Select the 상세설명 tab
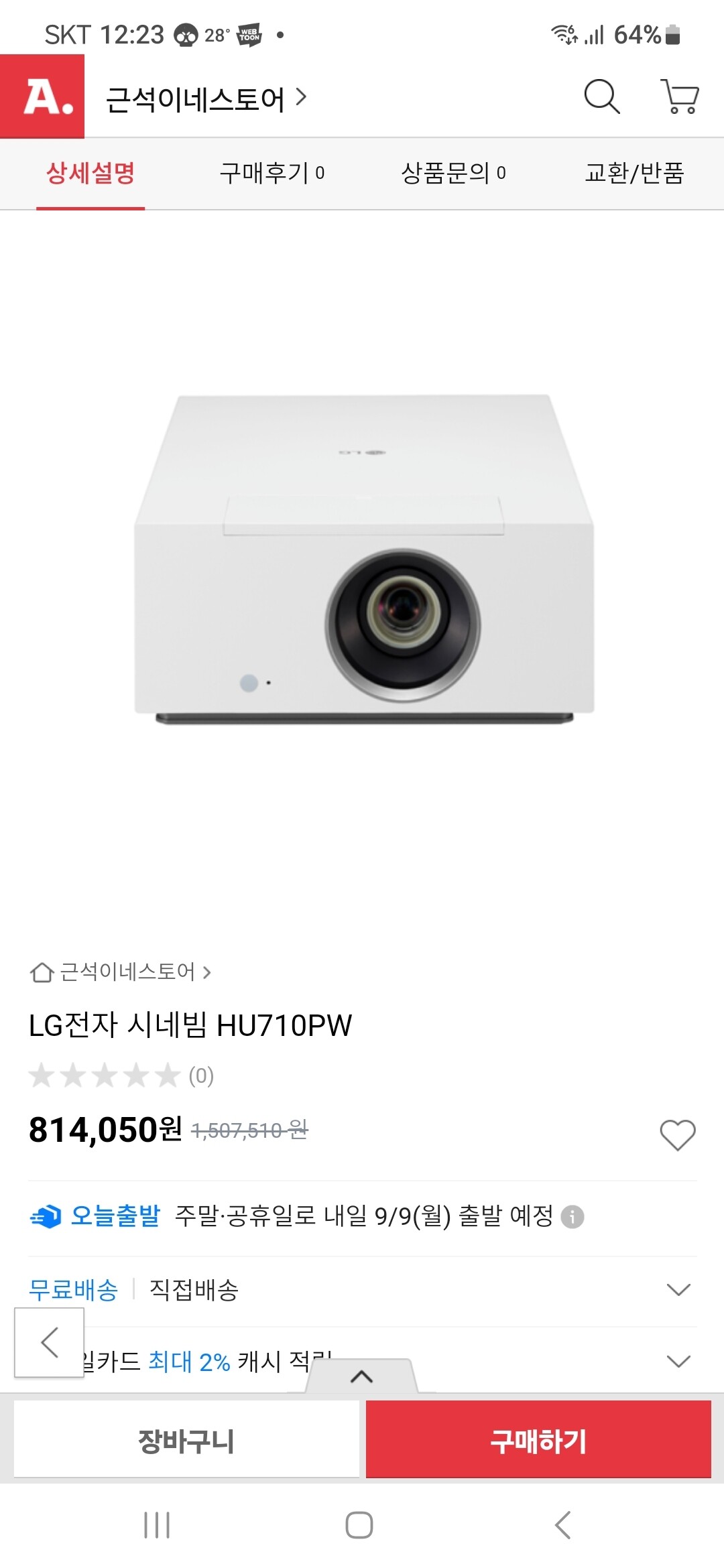This screenshot has height=1568, width=724. point(90,173)
